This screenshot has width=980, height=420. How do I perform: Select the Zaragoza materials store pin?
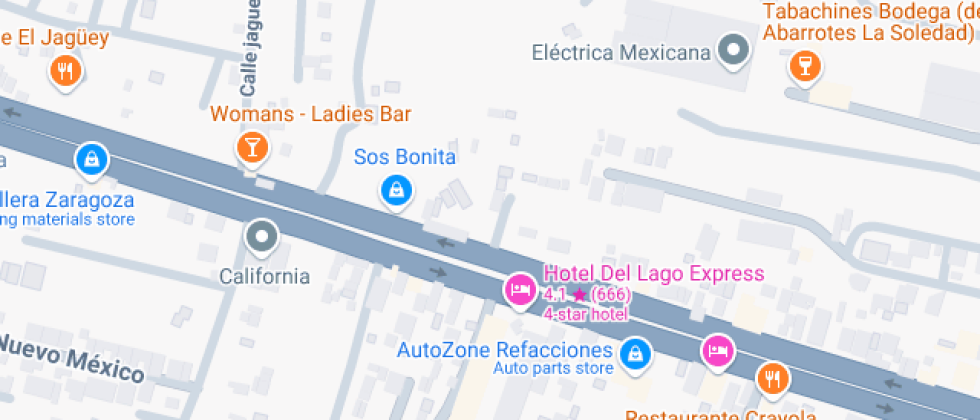(x=92, y=161)
